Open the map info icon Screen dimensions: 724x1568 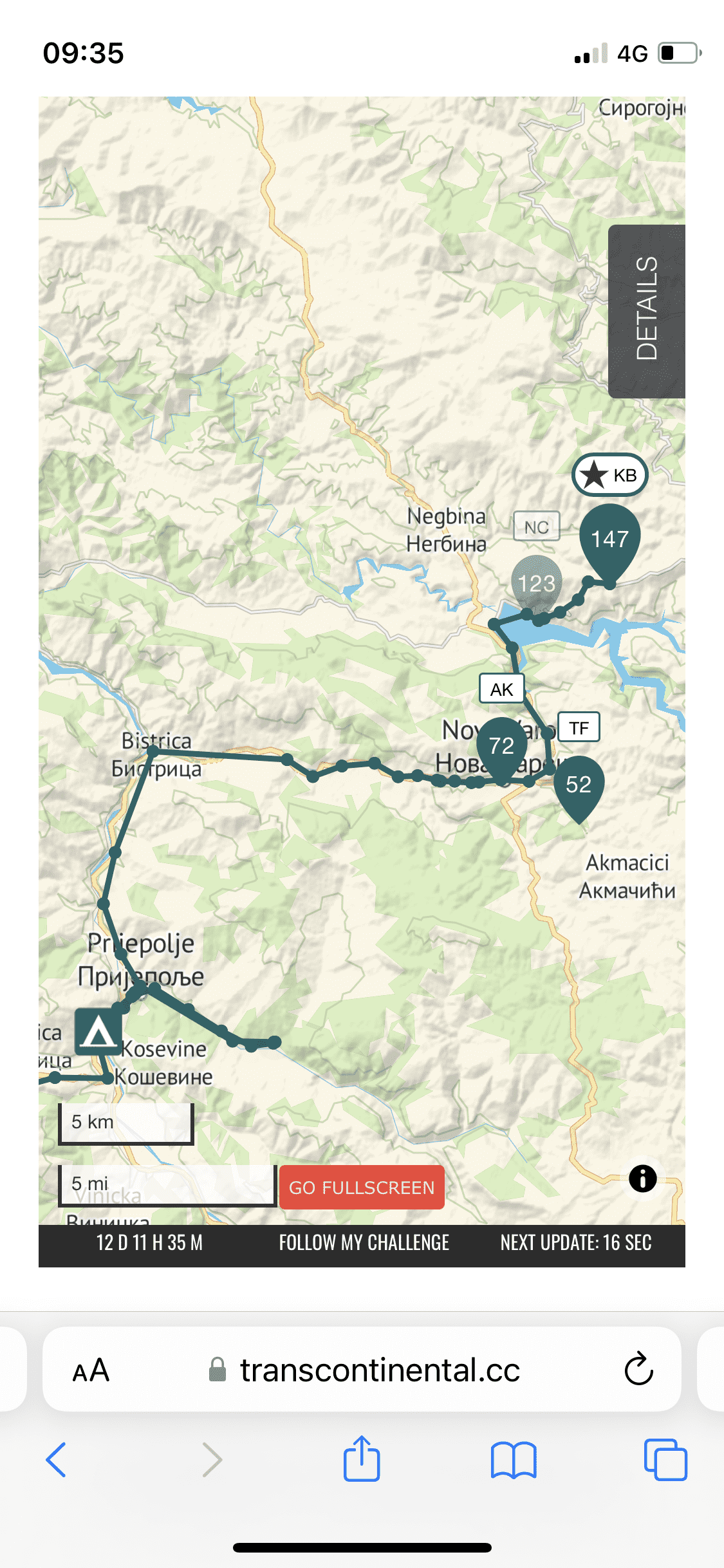[x=642, y=1179]
